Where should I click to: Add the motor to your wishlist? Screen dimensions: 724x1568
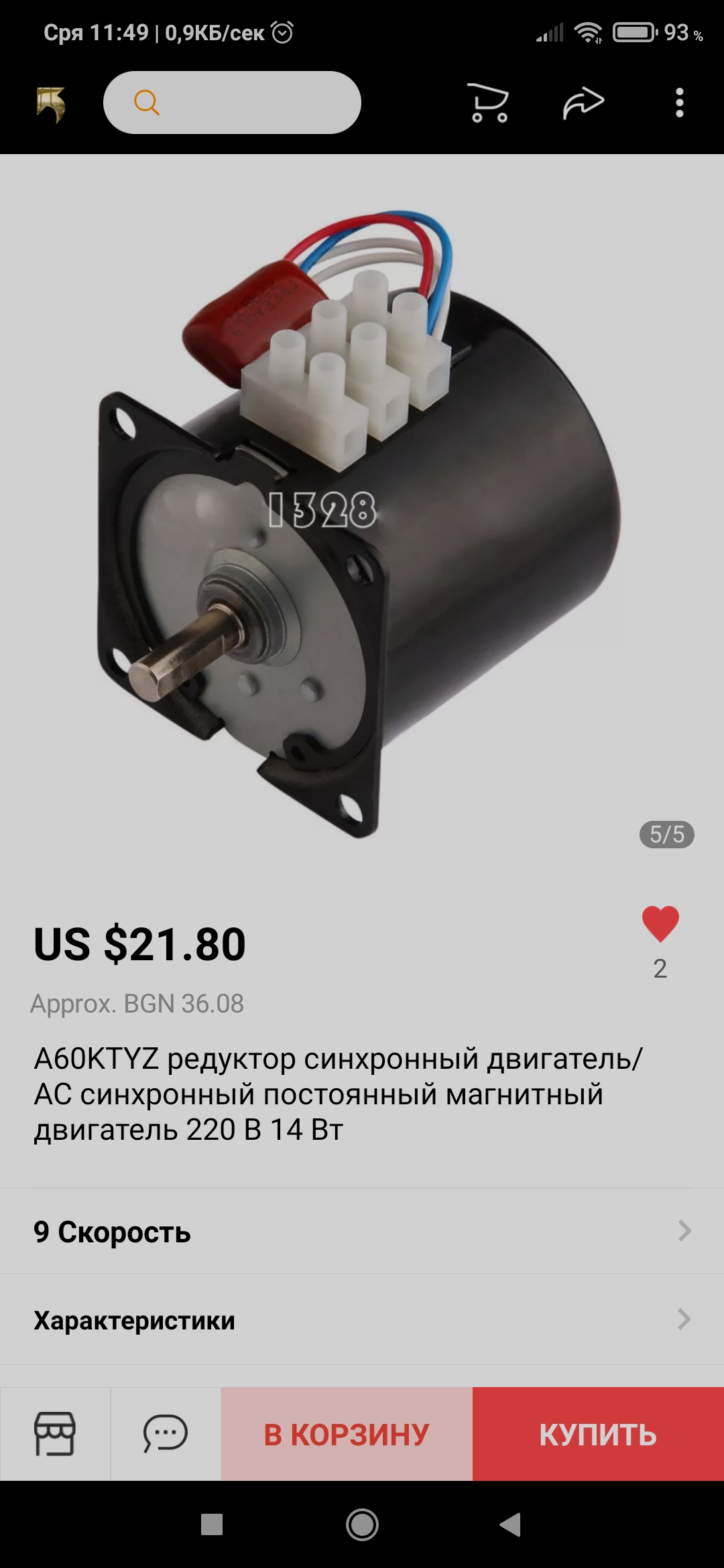(660, 925)
